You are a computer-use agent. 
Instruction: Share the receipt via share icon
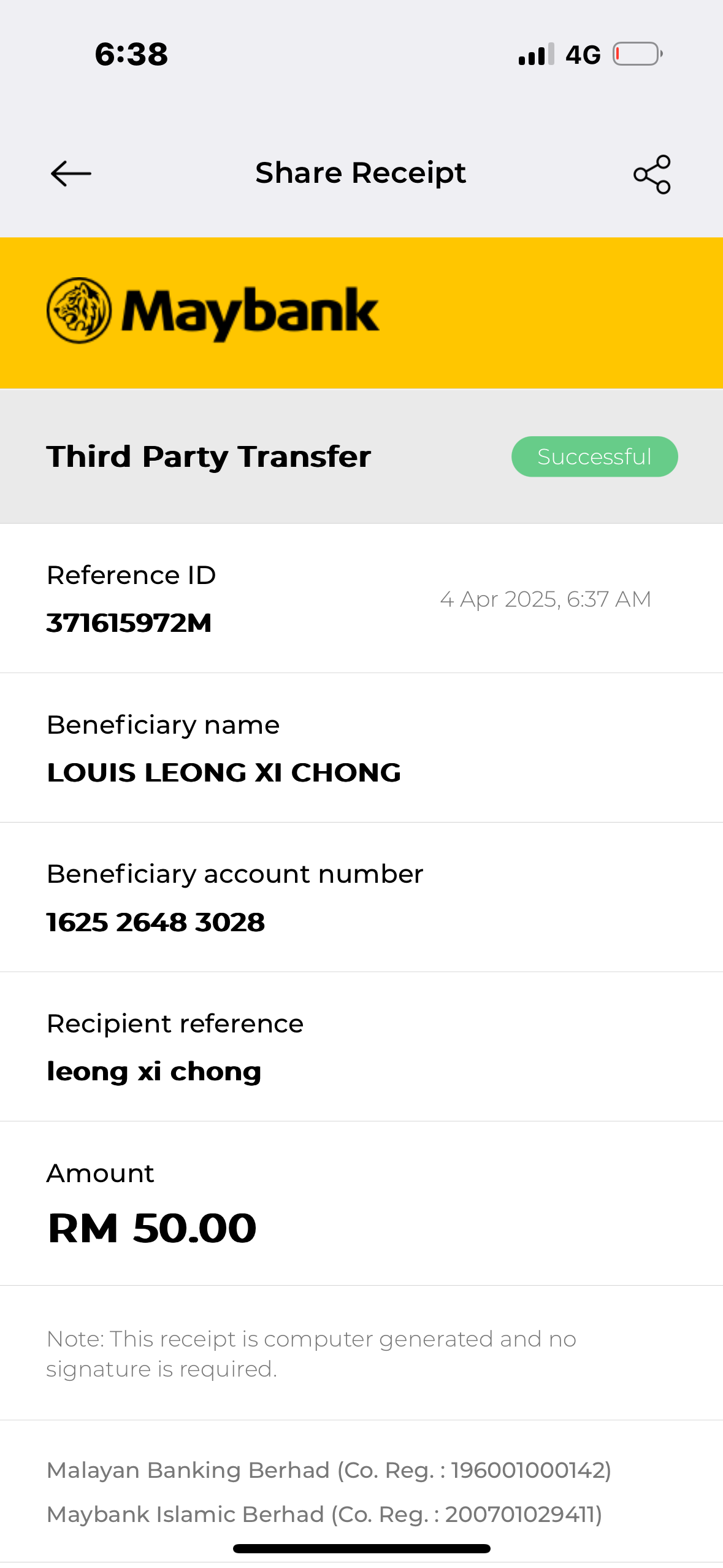[x=652, y=174]
